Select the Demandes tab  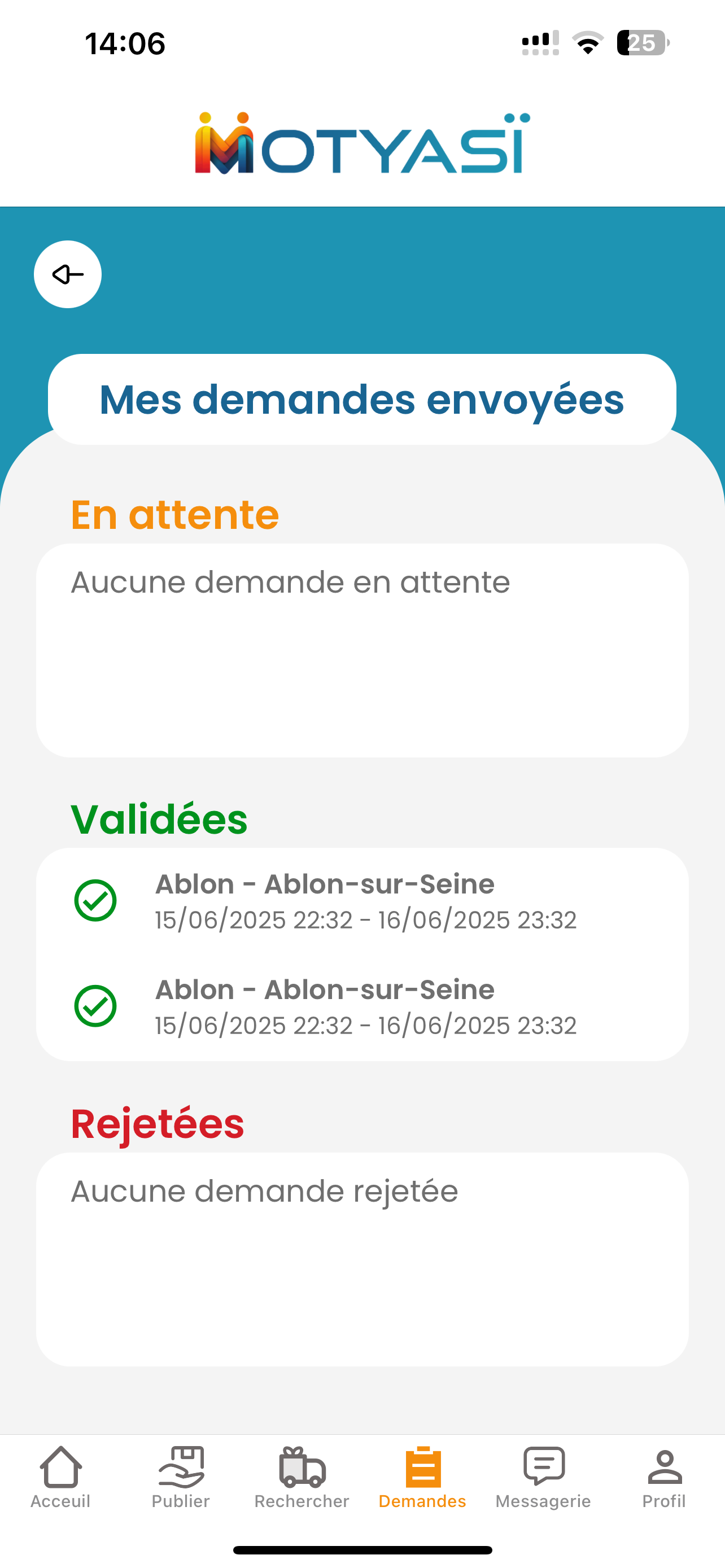(x=422, y=1477)
